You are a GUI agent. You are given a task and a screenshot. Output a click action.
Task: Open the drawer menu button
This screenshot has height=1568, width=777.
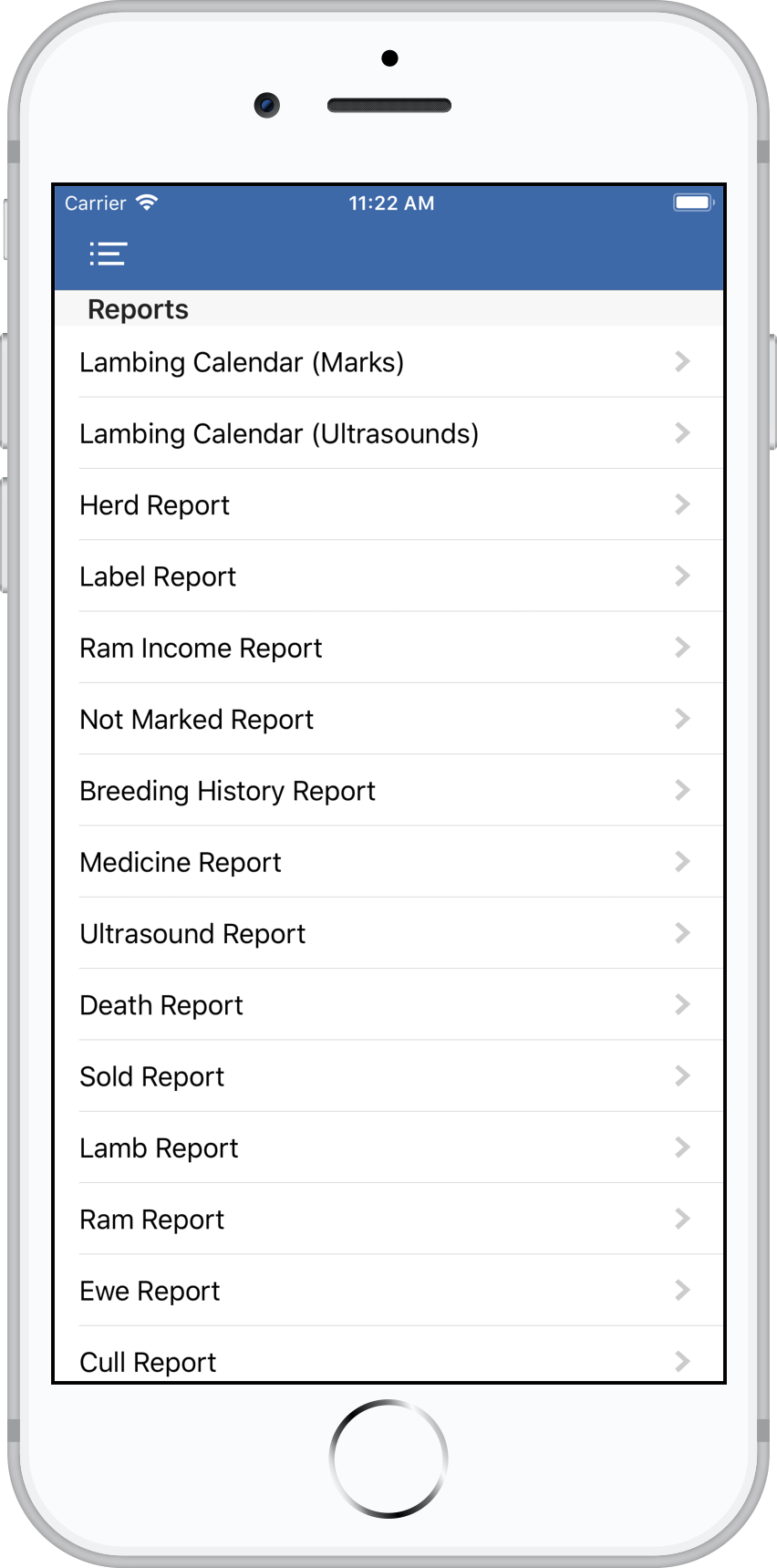(108, 254)
